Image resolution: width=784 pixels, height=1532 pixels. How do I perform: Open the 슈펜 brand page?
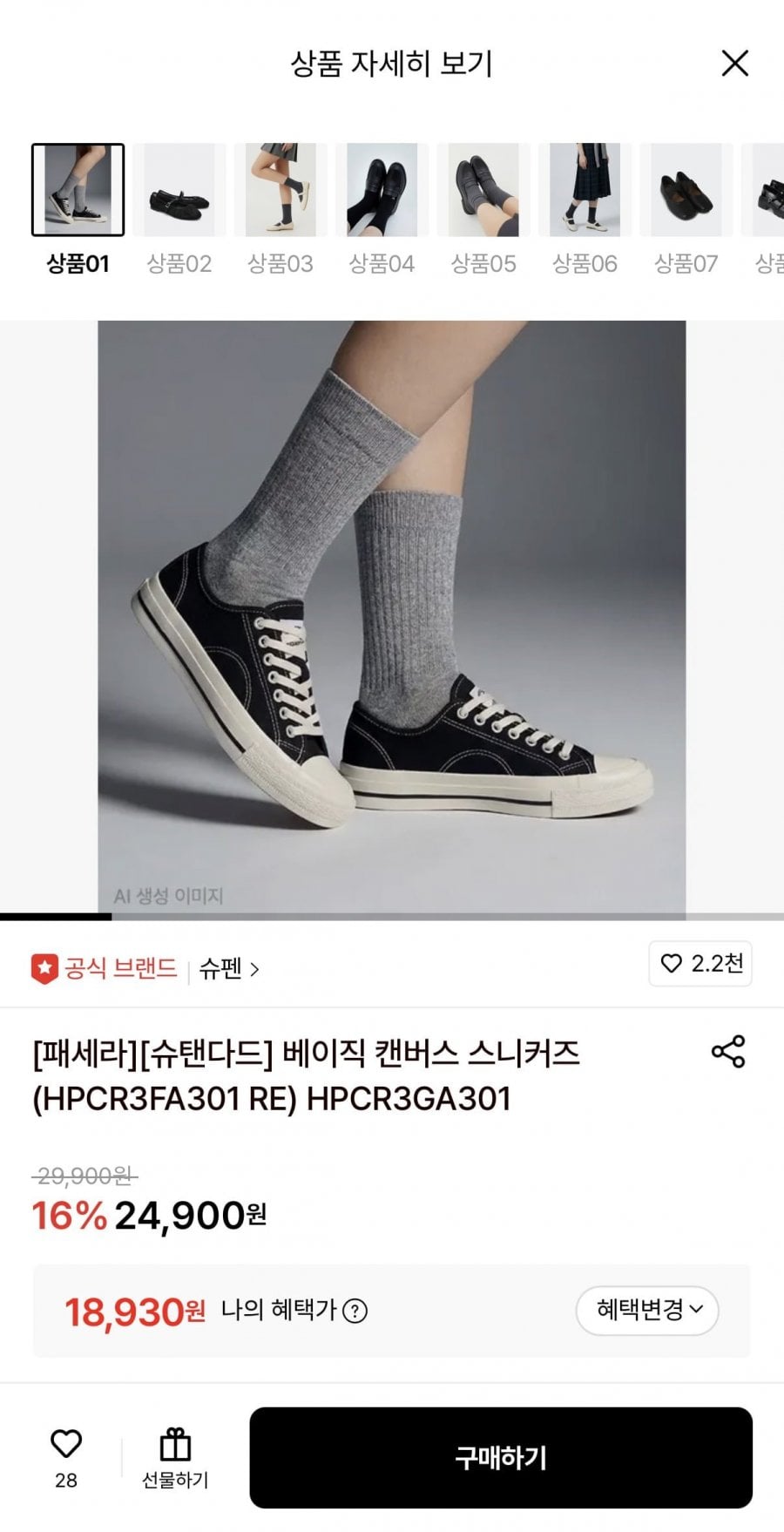tap(229, 969)
